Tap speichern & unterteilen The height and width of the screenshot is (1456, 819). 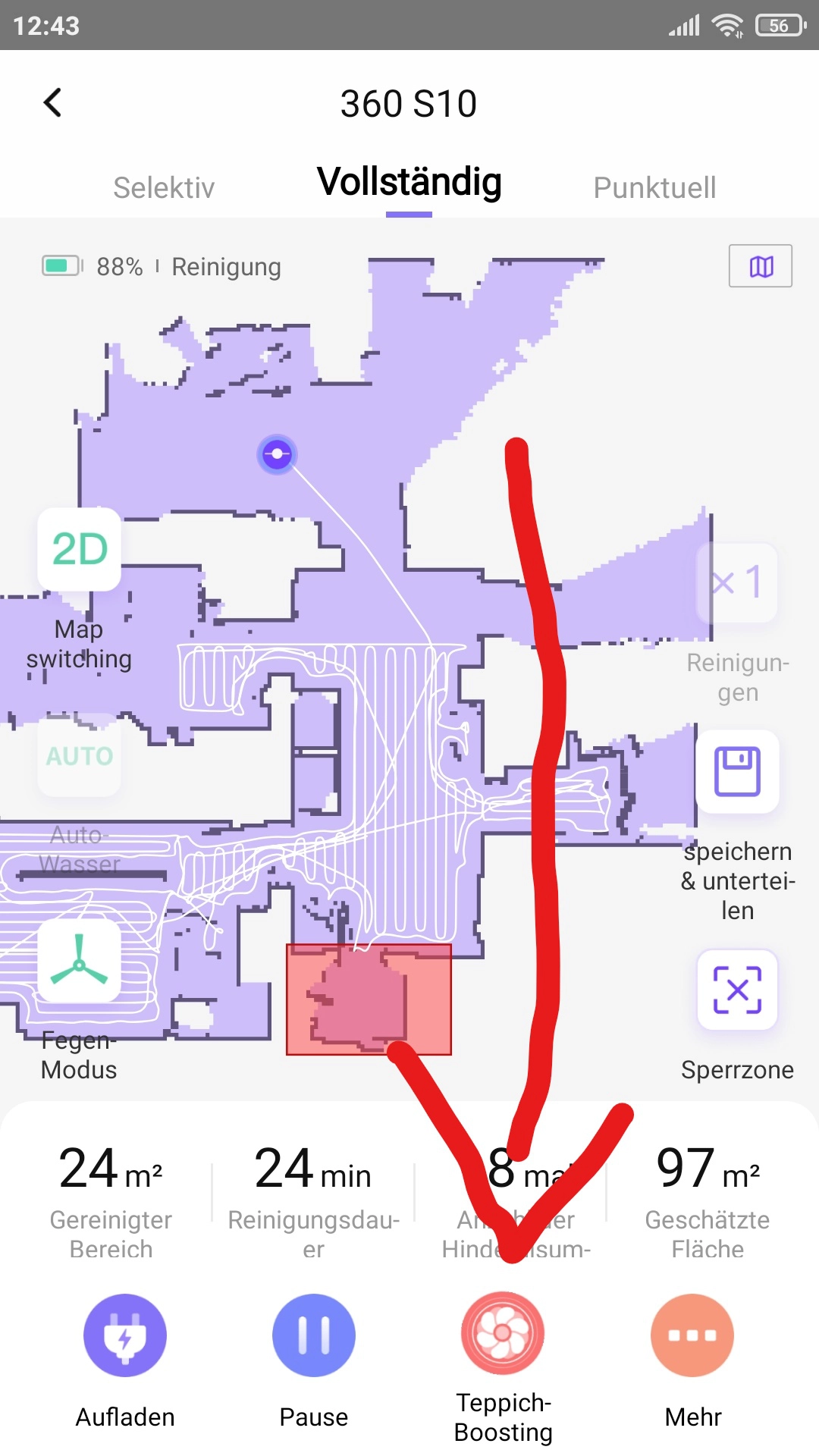[x=737, y=771]
